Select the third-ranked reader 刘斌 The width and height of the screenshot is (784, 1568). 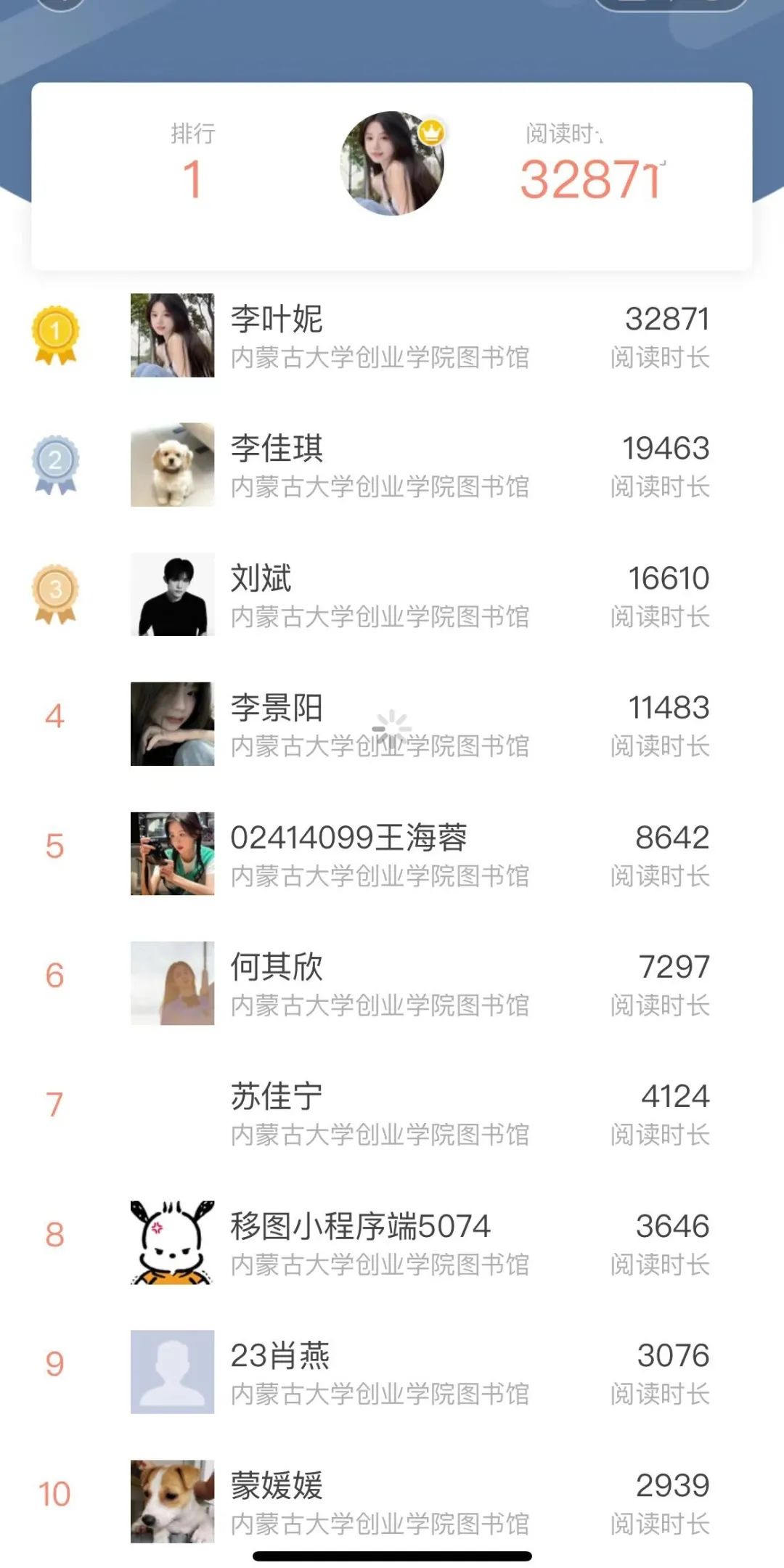click(x=392, y=595)
